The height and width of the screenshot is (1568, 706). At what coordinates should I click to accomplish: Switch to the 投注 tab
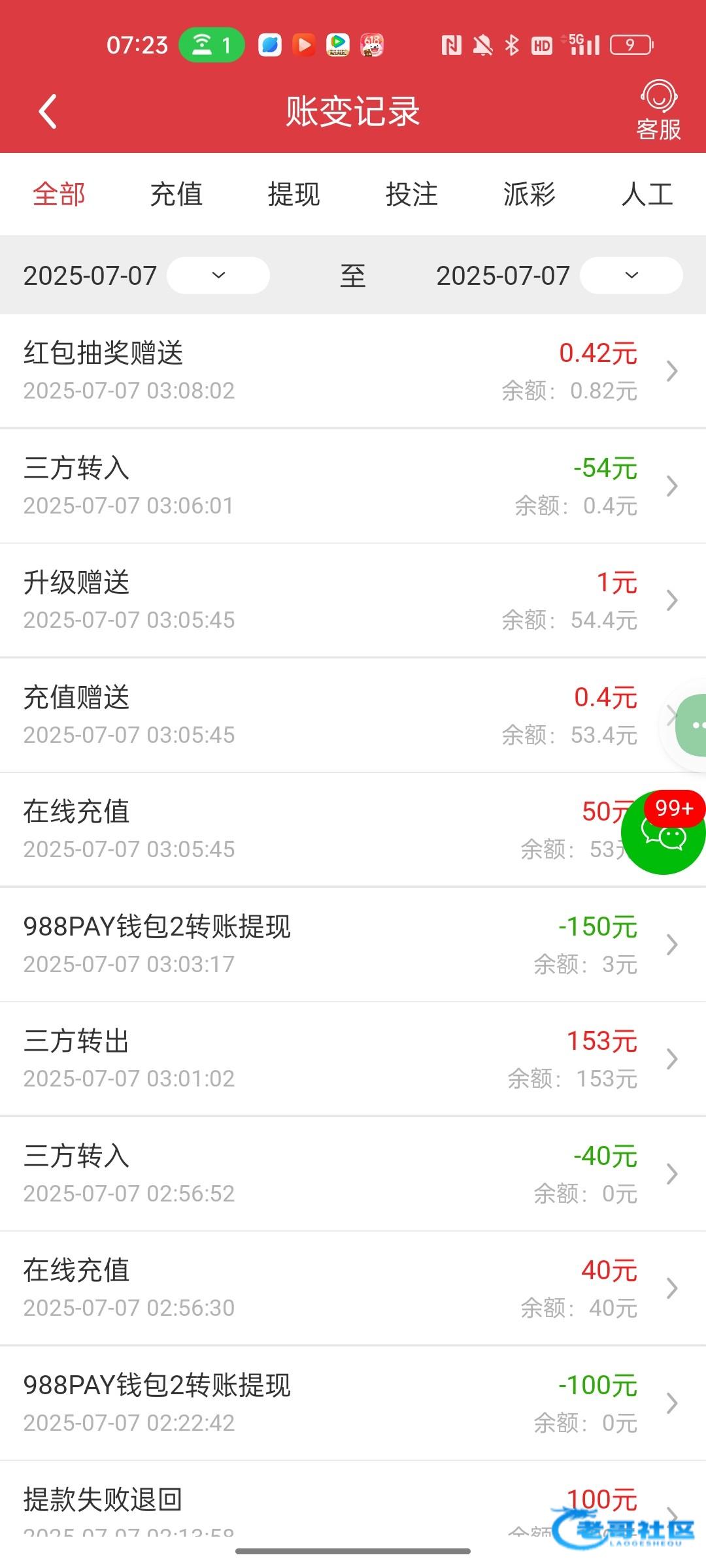[411, 194]
